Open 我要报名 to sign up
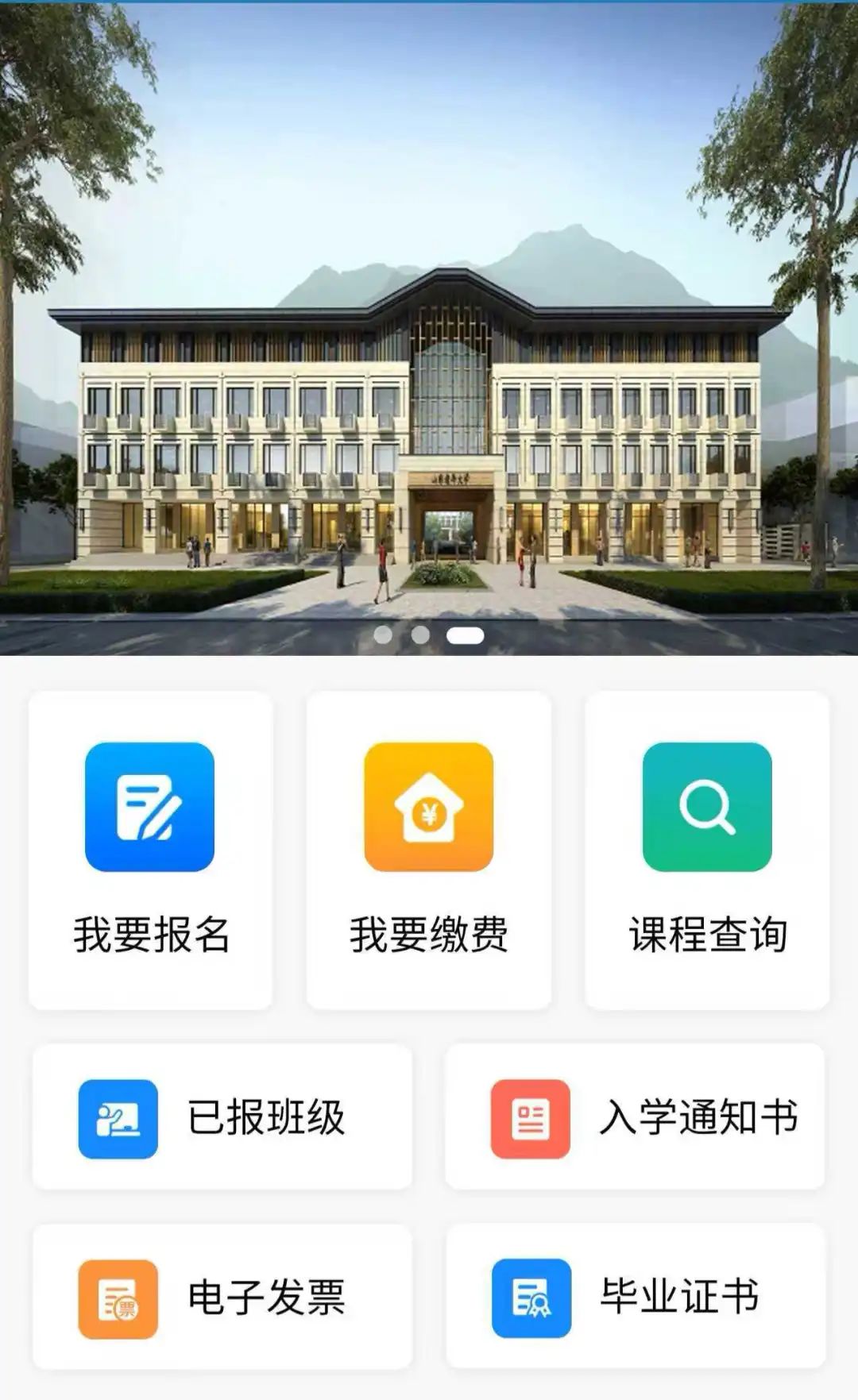This screenshot has width=858, height=1400. click(150, 849)
